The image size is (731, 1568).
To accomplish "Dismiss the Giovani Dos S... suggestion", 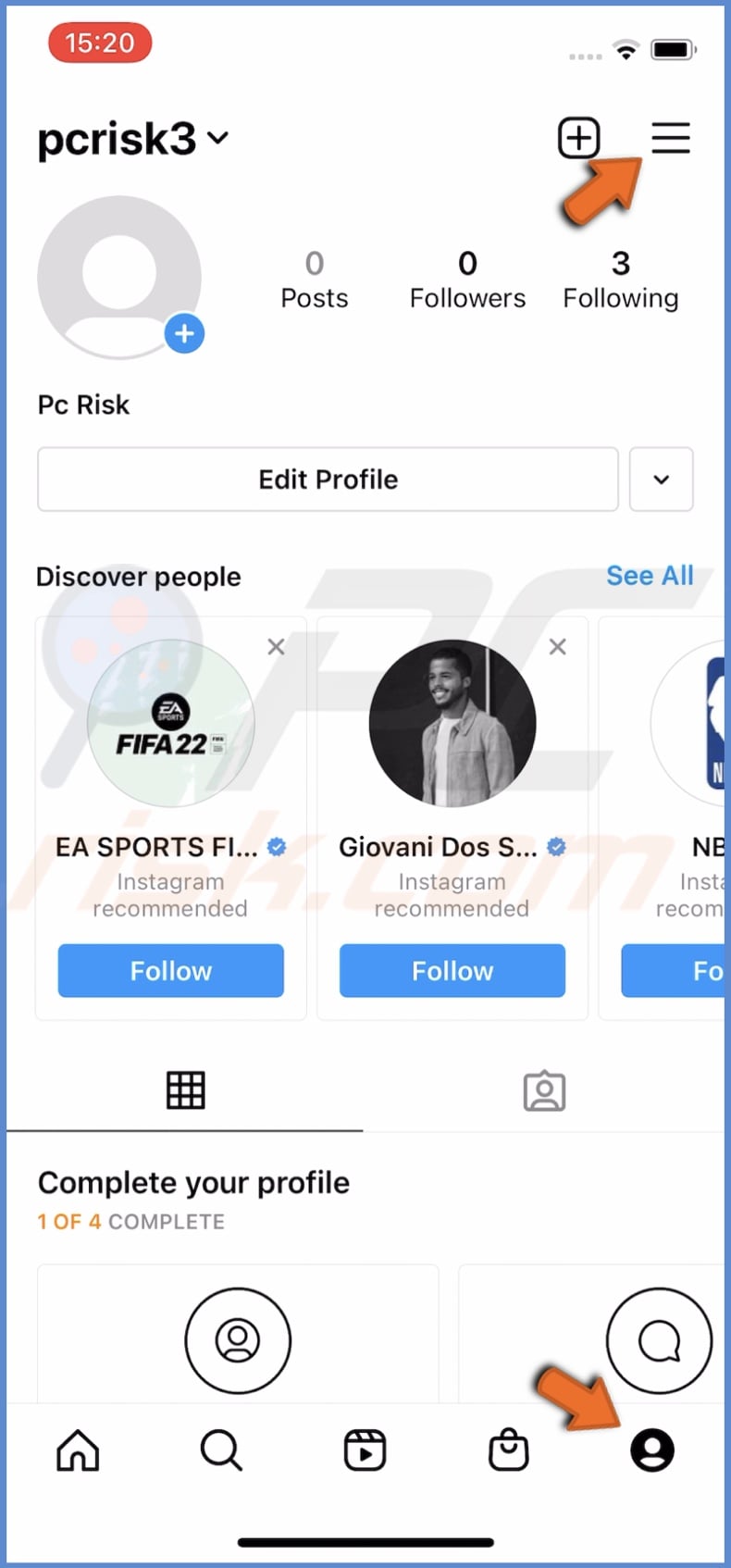I will 557,647.
